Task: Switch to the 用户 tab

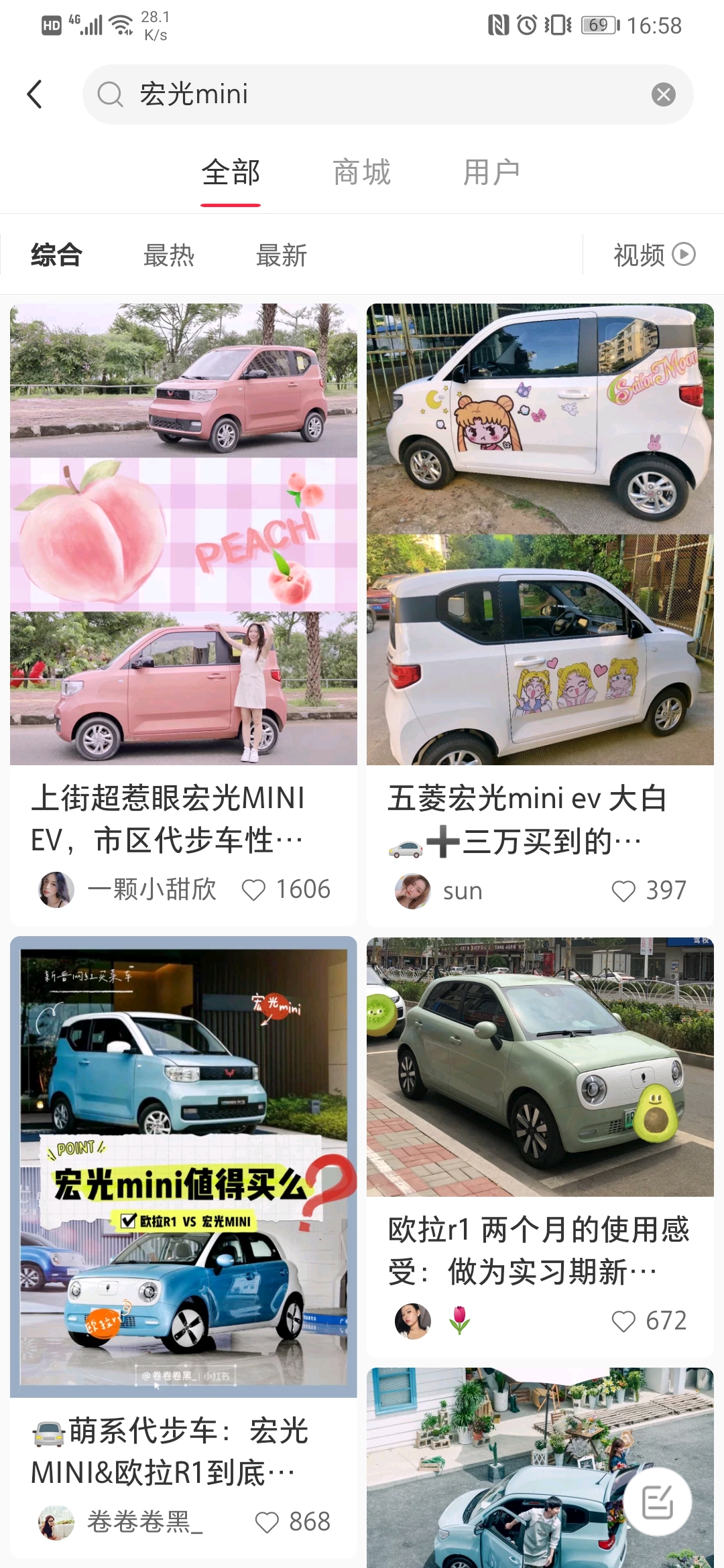Action: (491, 173)
